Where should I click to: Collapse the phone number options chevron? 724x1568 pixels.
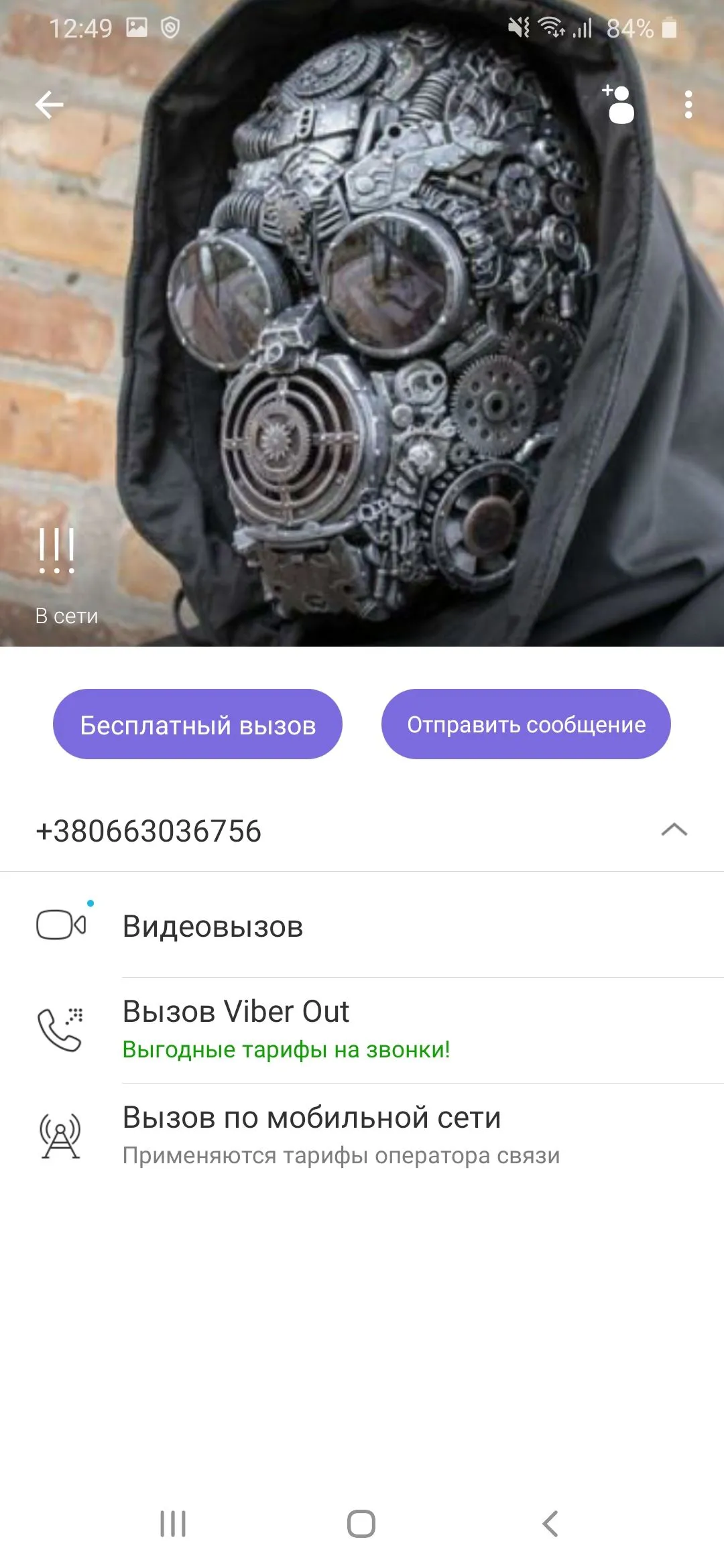[x=674, y=830]
